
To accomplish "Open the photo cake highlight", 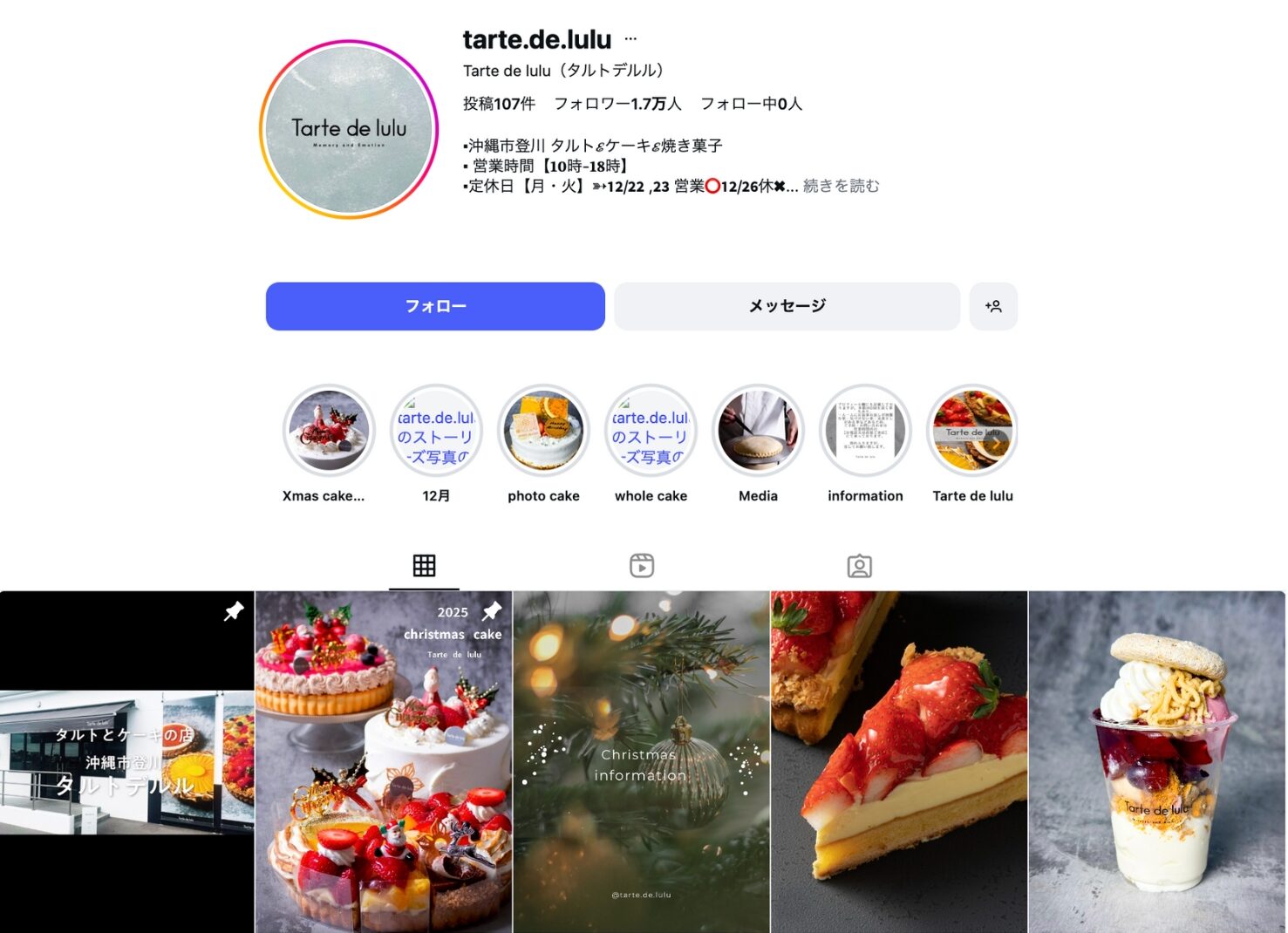I will click(x=543, y=430).
